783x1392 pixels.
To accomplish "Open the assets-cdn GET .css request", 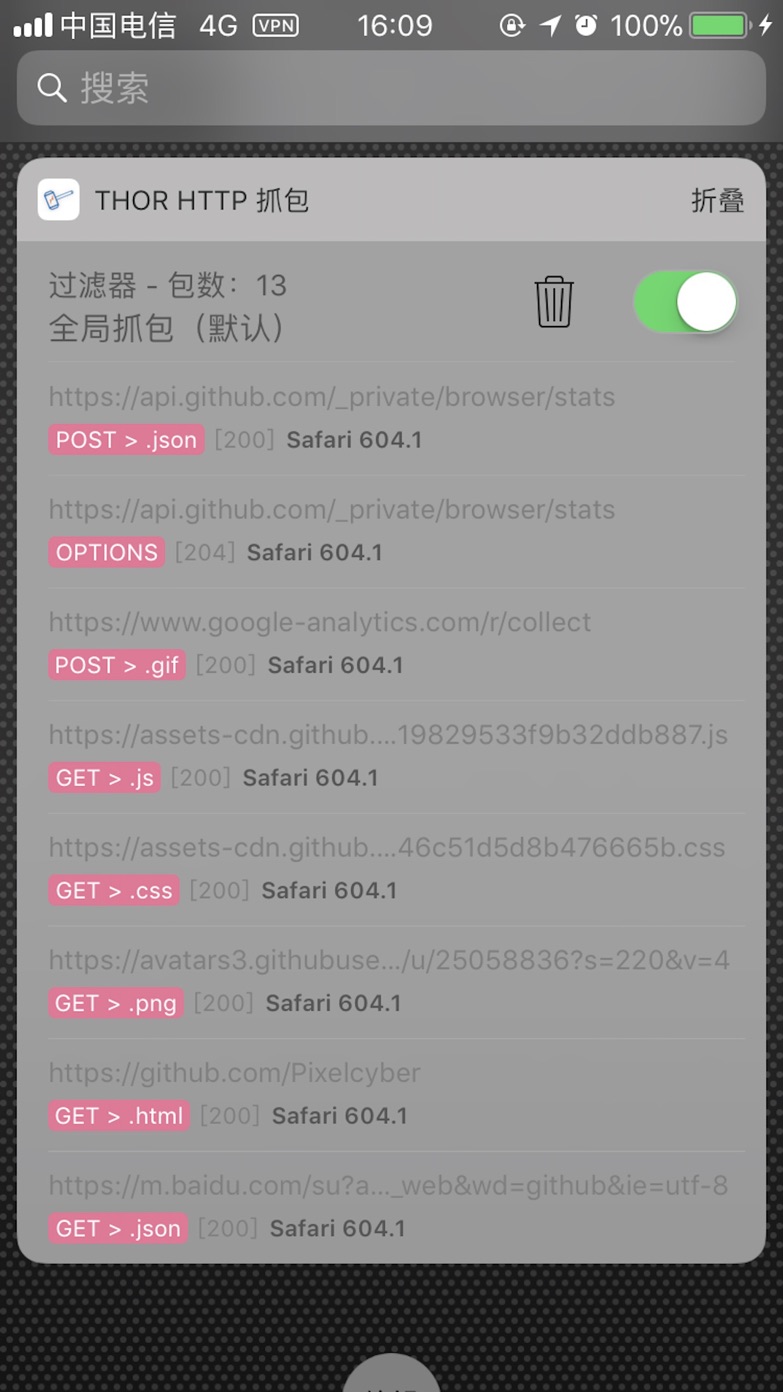I will (390, 869).
